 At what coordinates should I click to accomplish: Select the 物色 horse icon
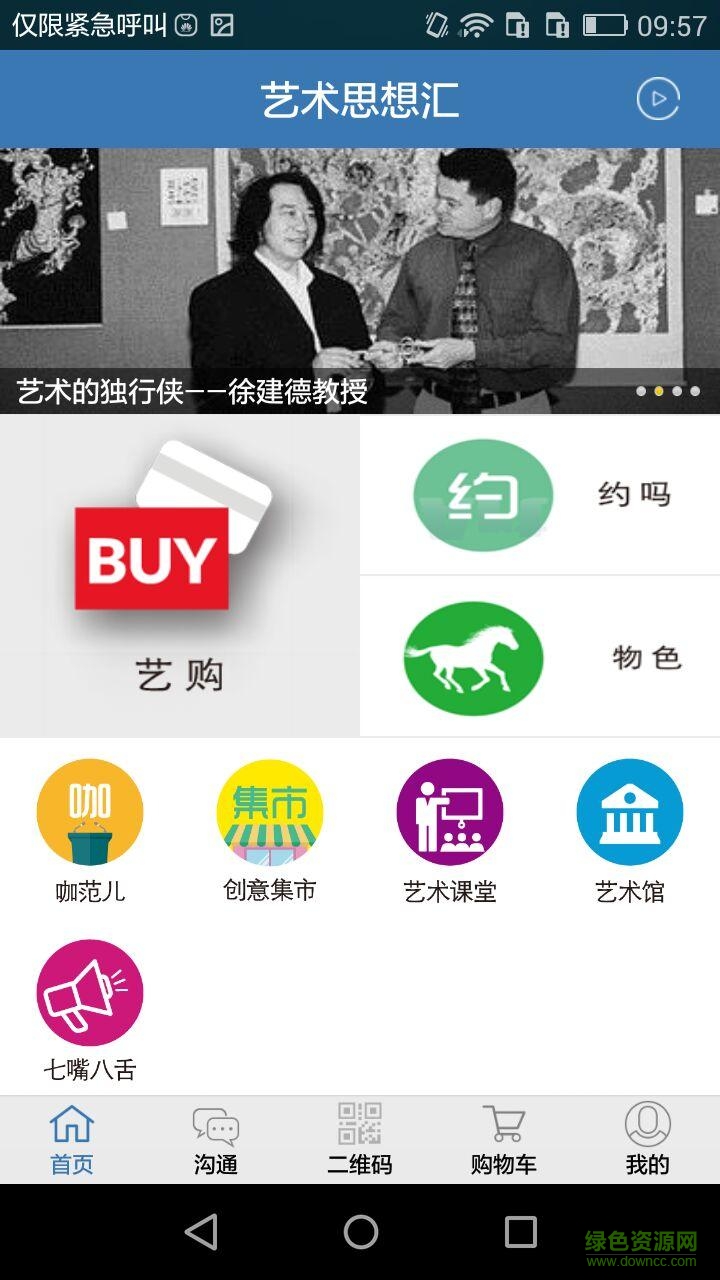point(473,658)
